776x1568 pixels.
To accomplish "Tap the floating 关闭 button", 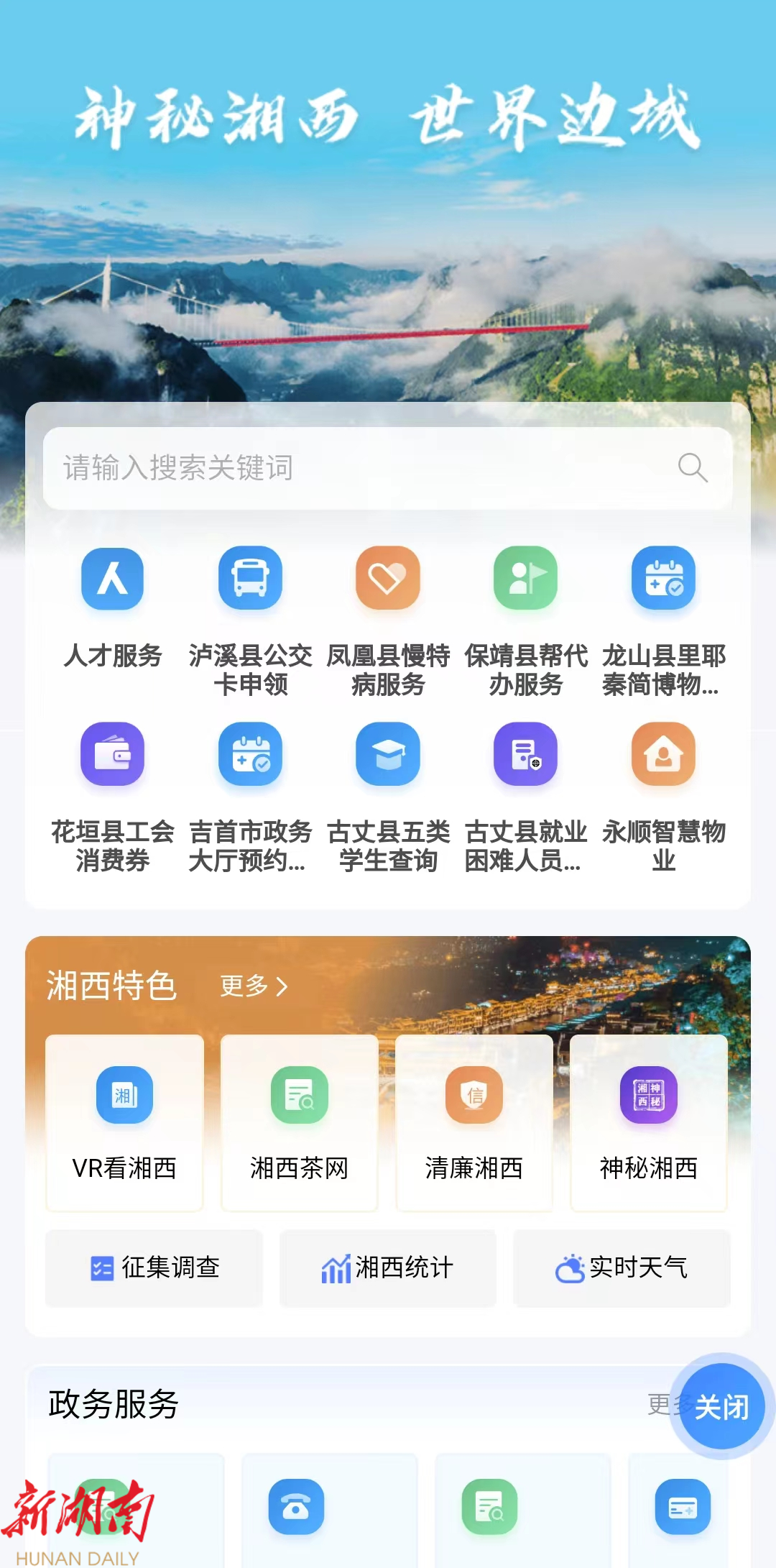I will tap(721, 1407).
